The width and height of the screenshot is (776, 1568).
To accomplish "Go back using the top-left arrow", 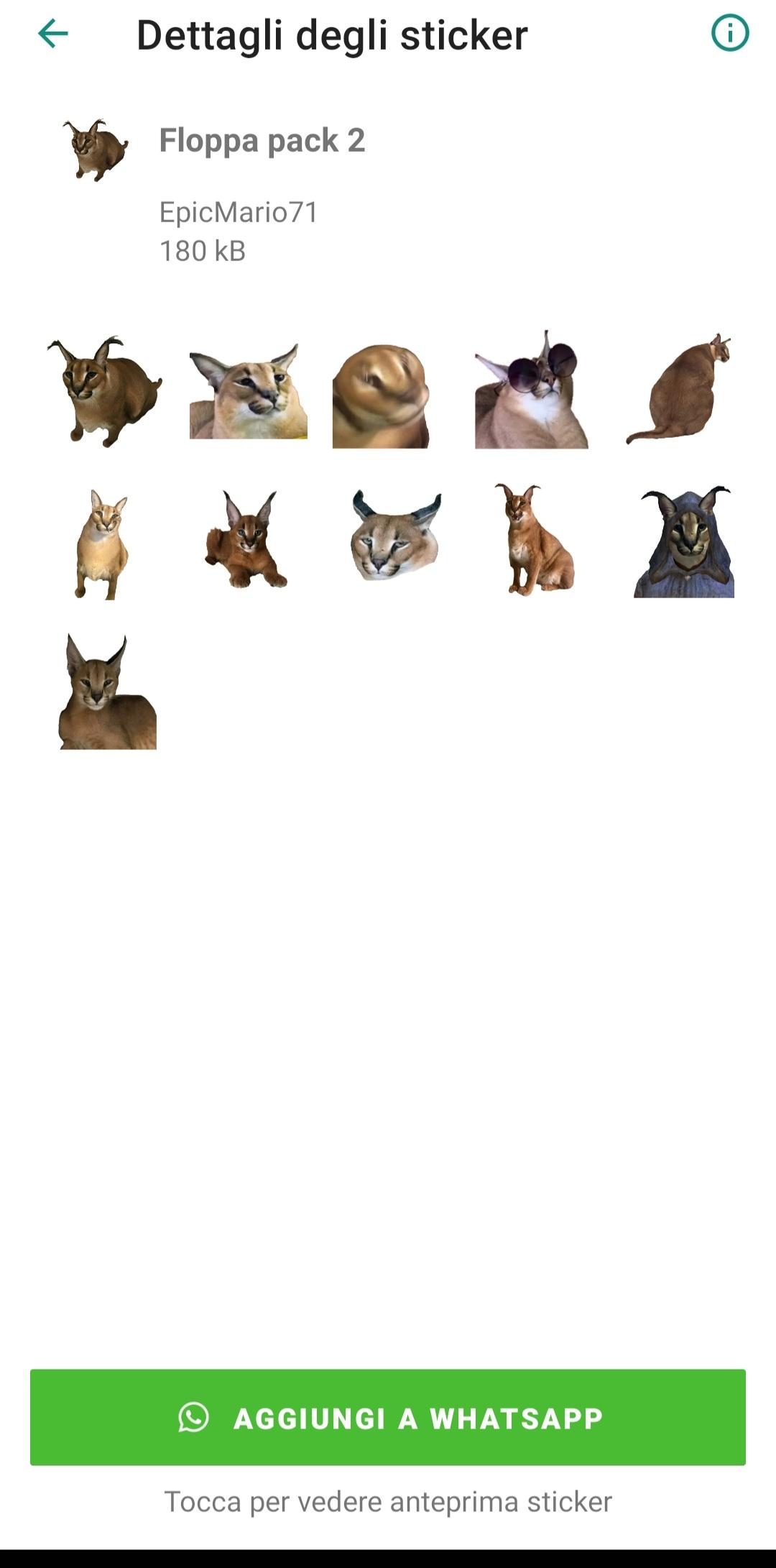I will [x=52, y=34].
